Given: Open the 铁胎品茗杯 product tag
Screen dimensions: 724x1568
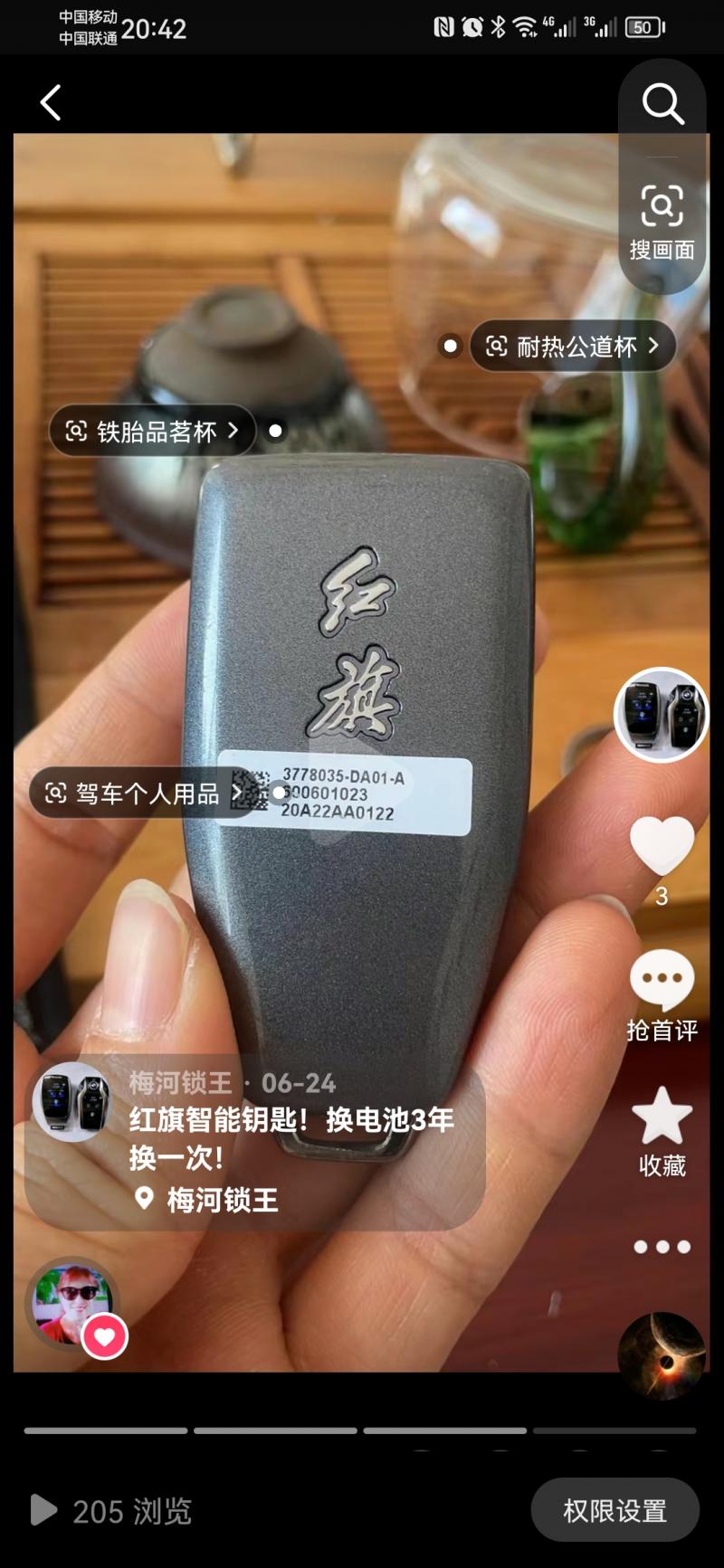Looking at the screenshot, I should pyautogui.click(x=153, y=431).
